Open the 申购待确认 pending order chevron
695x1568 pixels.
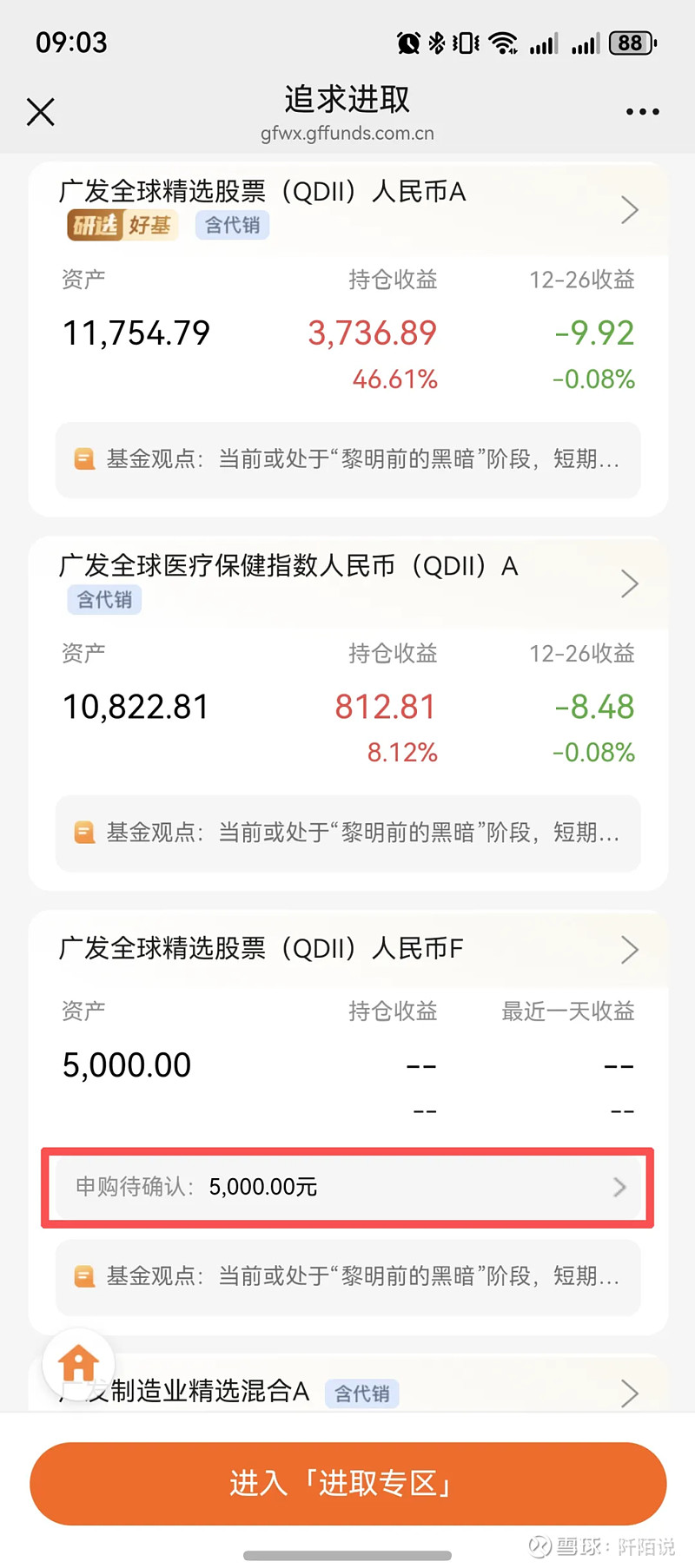coord(619,1187)
